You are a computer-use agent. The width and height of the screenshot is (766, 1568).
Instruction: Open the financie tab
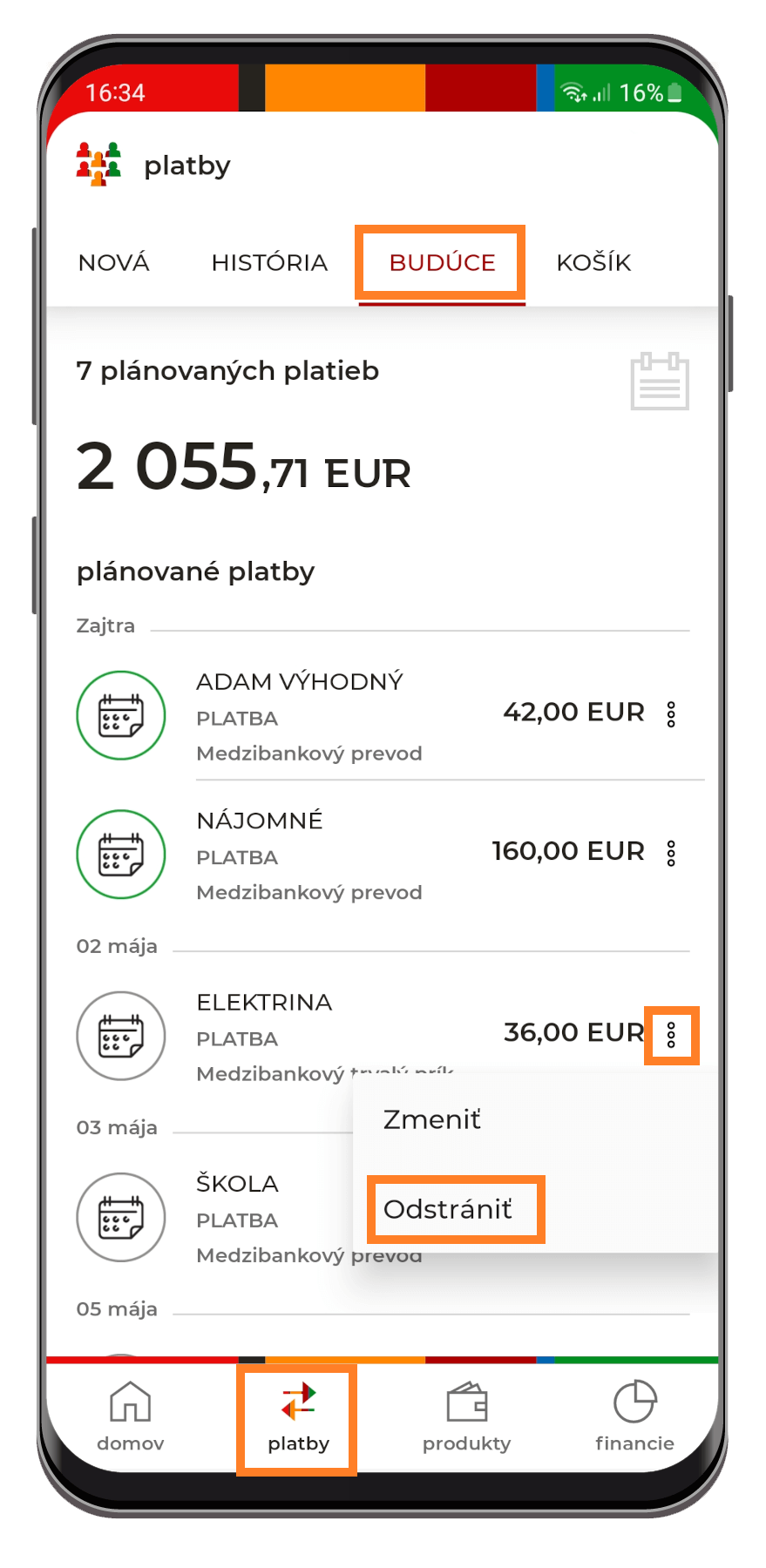point(634,1416)
